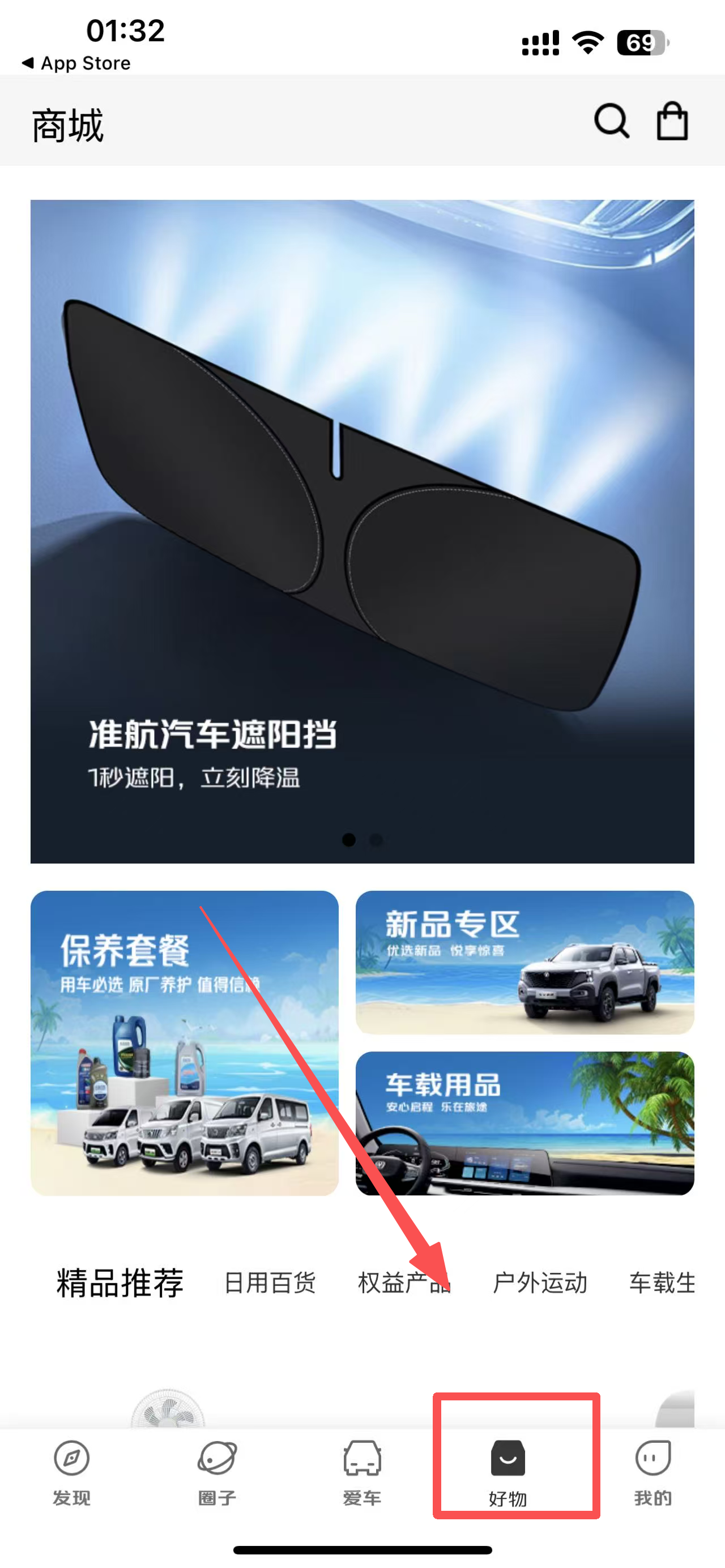The height and width of the screenshot is (1568, 725).
Task: Go to the 圈子 tab
Action: click(217, 1471)
